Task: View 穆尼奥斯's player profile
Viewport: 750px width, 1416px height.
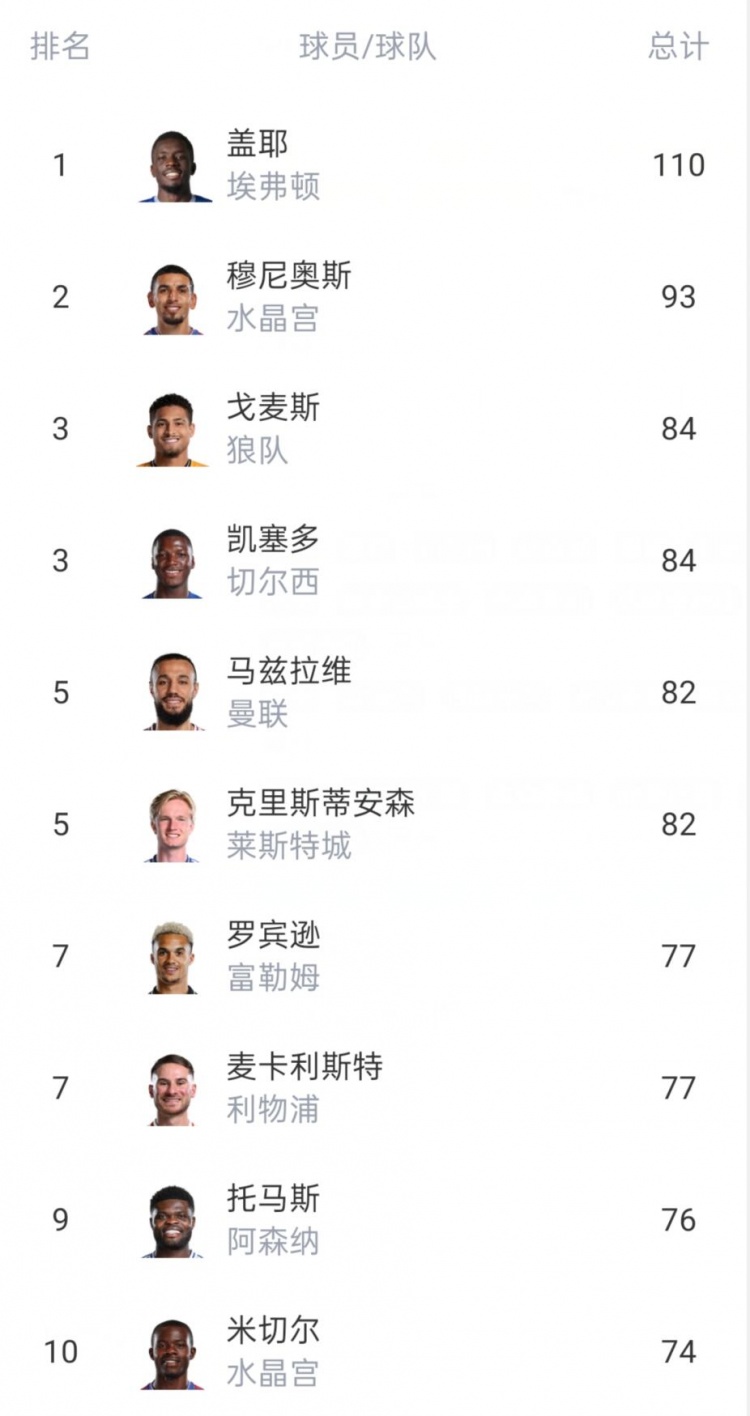Action: 289,277
